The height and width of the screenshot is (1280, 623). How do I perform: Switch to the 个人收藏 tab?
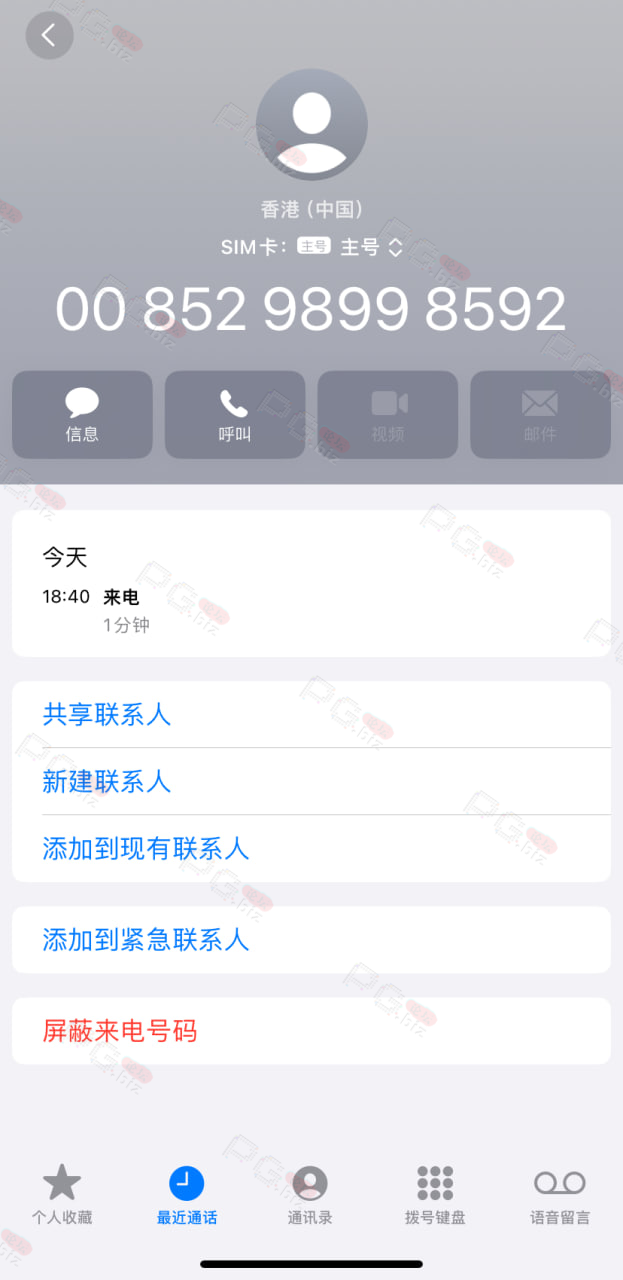(62, 1195)
